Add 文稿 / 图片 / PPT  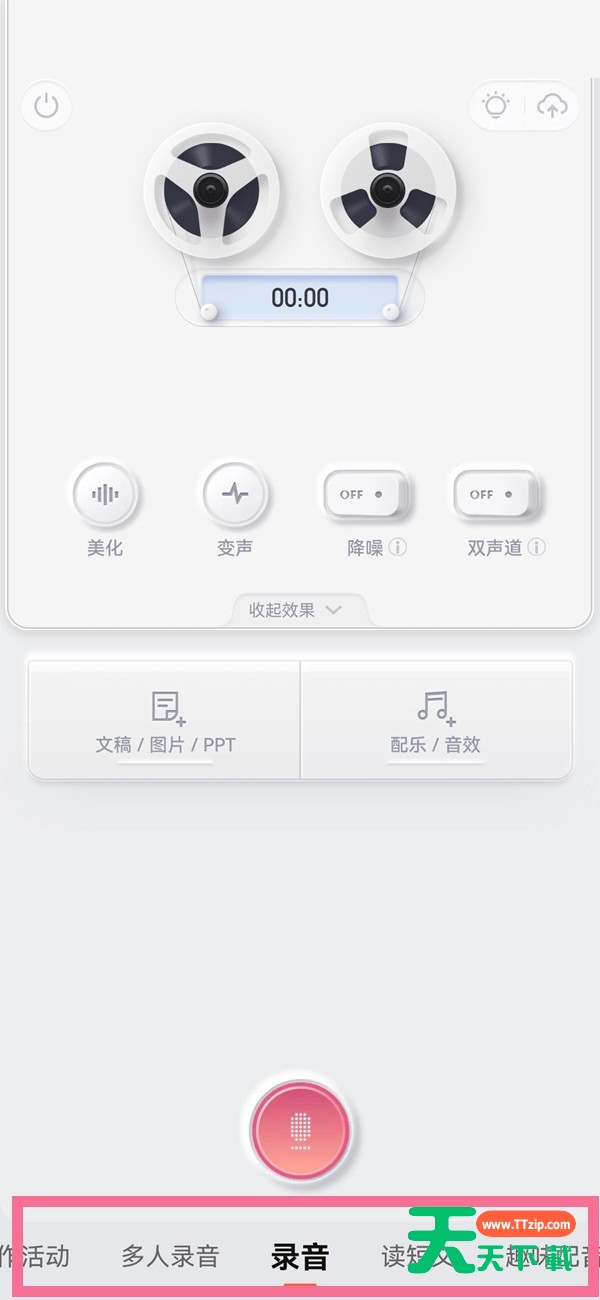pyautogui.click(x=165, y=720)
